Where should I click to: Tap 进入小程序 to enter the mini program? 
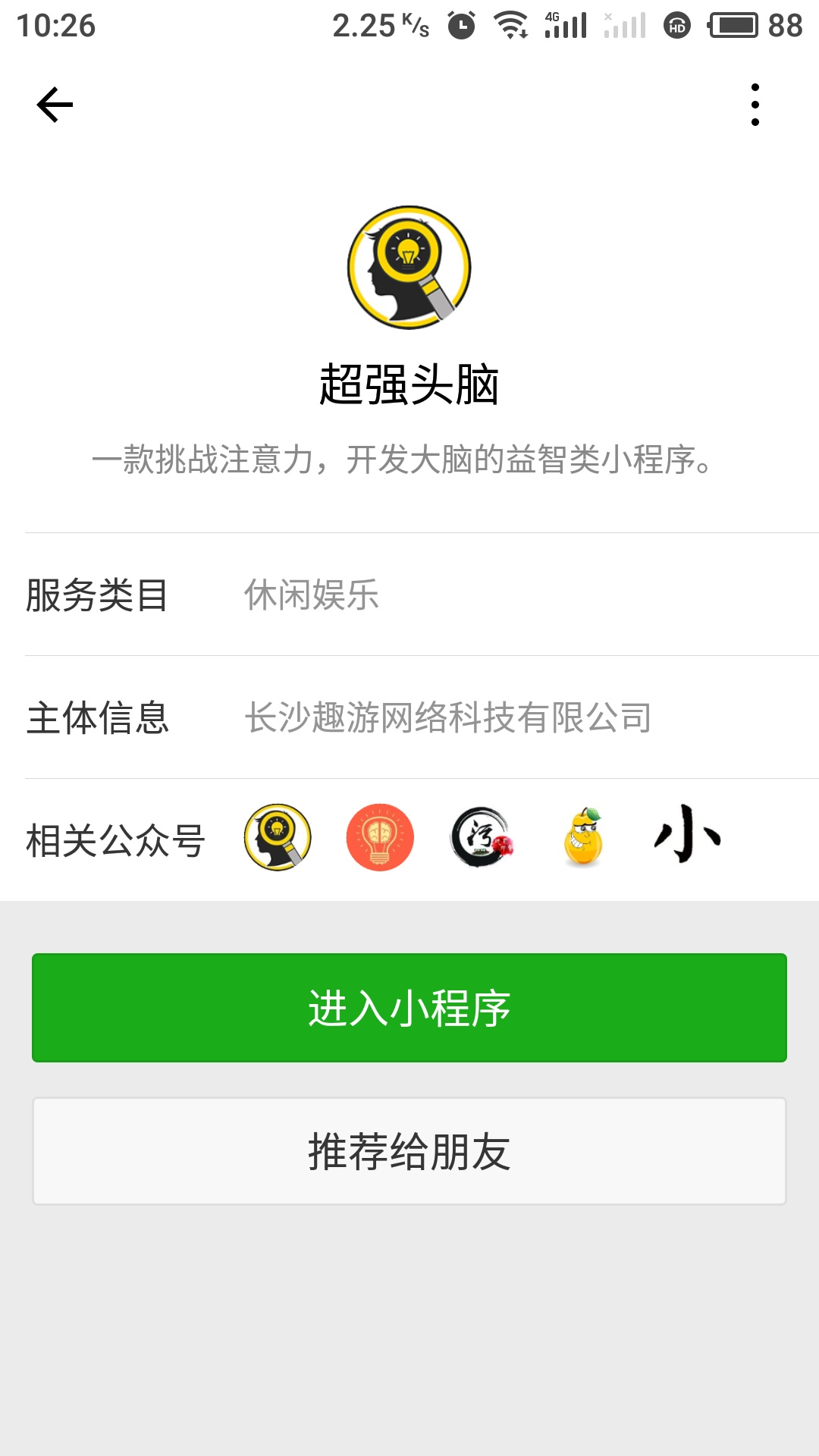pos(409,1008)
